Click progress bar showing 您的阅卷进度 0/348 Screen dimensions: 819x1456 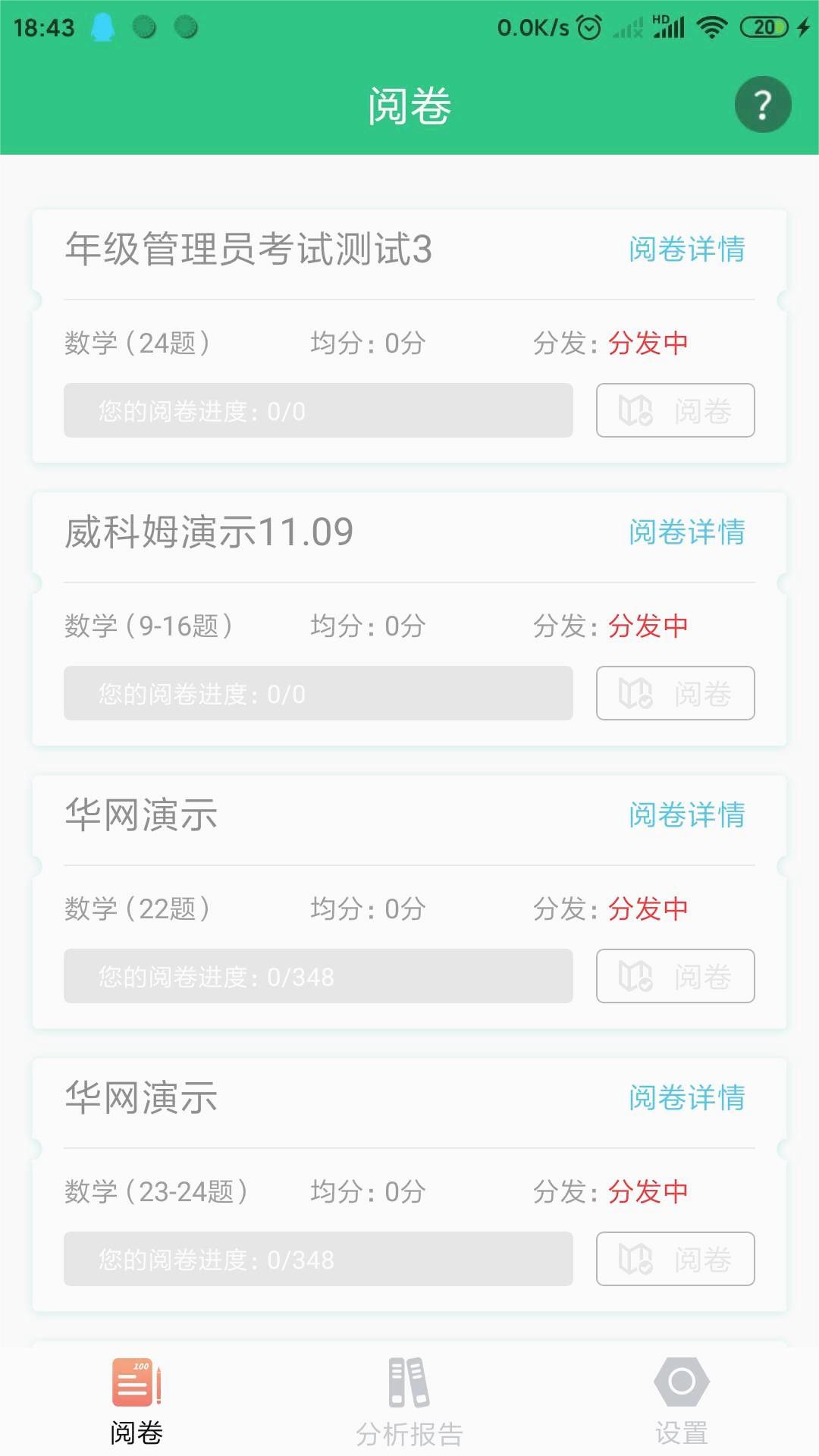click(x=317, y=976)
